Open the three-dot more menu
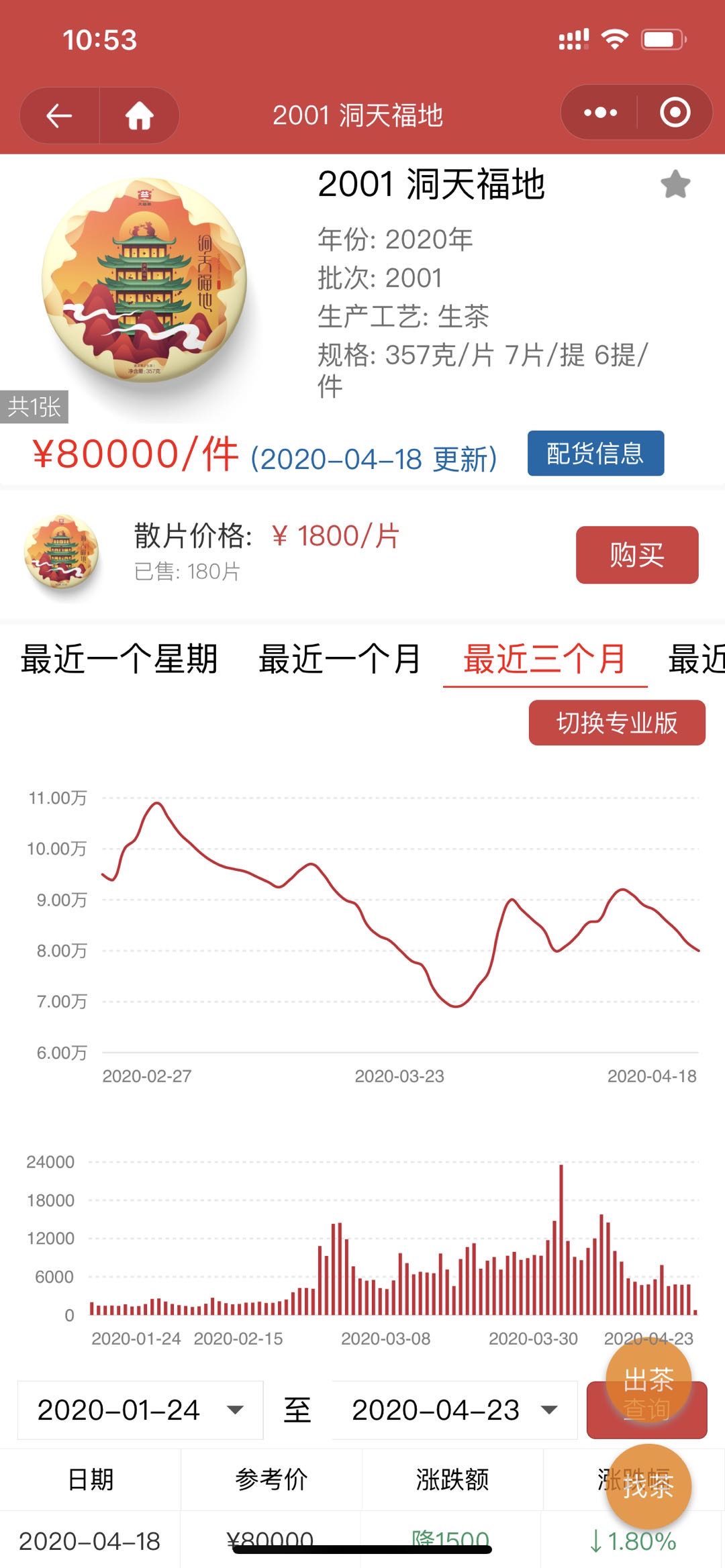 pos(600,113)
